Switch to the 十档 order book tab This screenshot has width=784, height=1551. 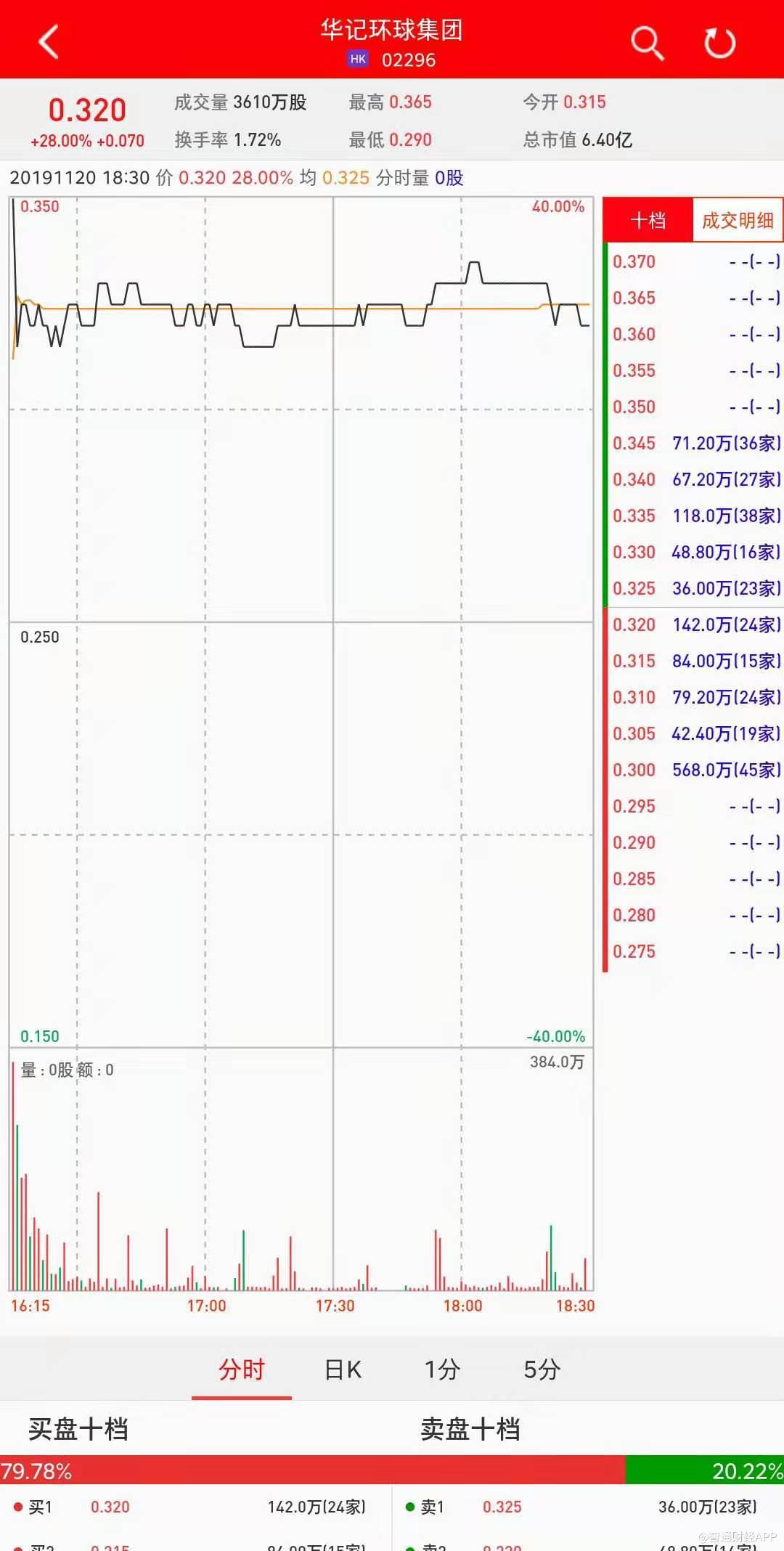click(648, 220)
